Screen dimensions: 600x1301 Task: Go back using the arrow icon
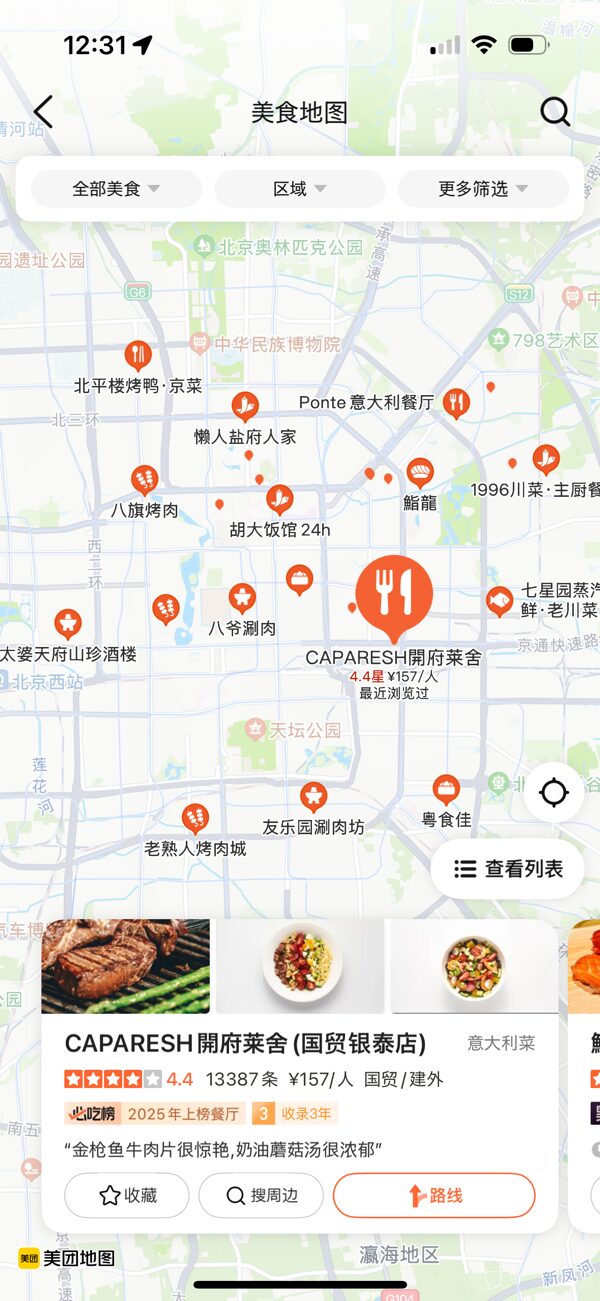point(43,112)
